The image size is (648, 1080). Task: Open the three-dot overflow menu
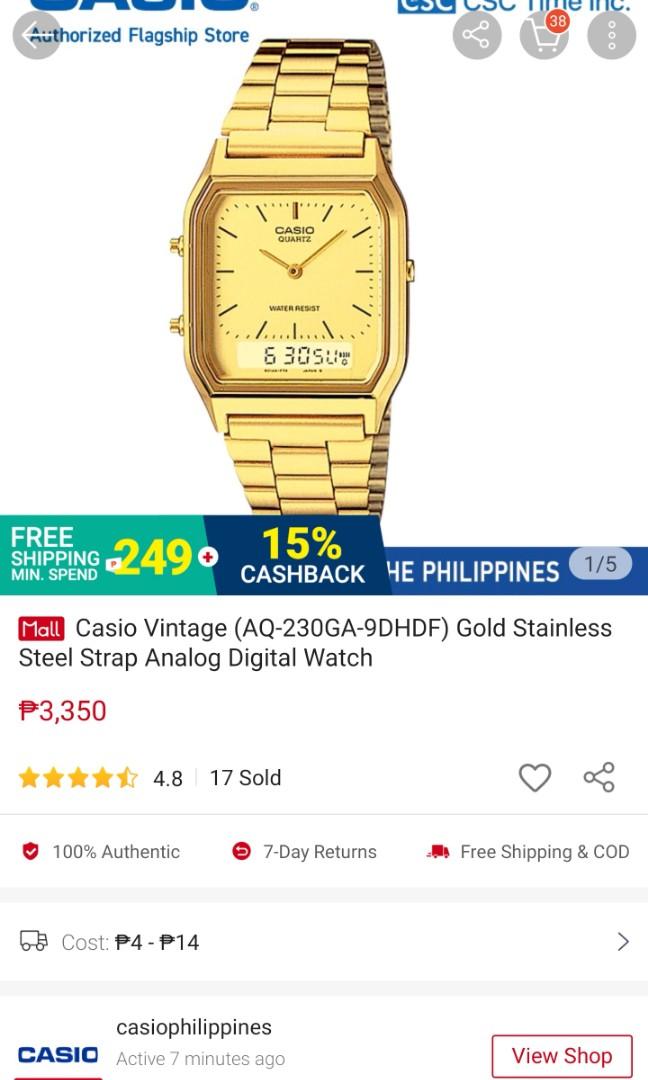click(x=611, y=36)
